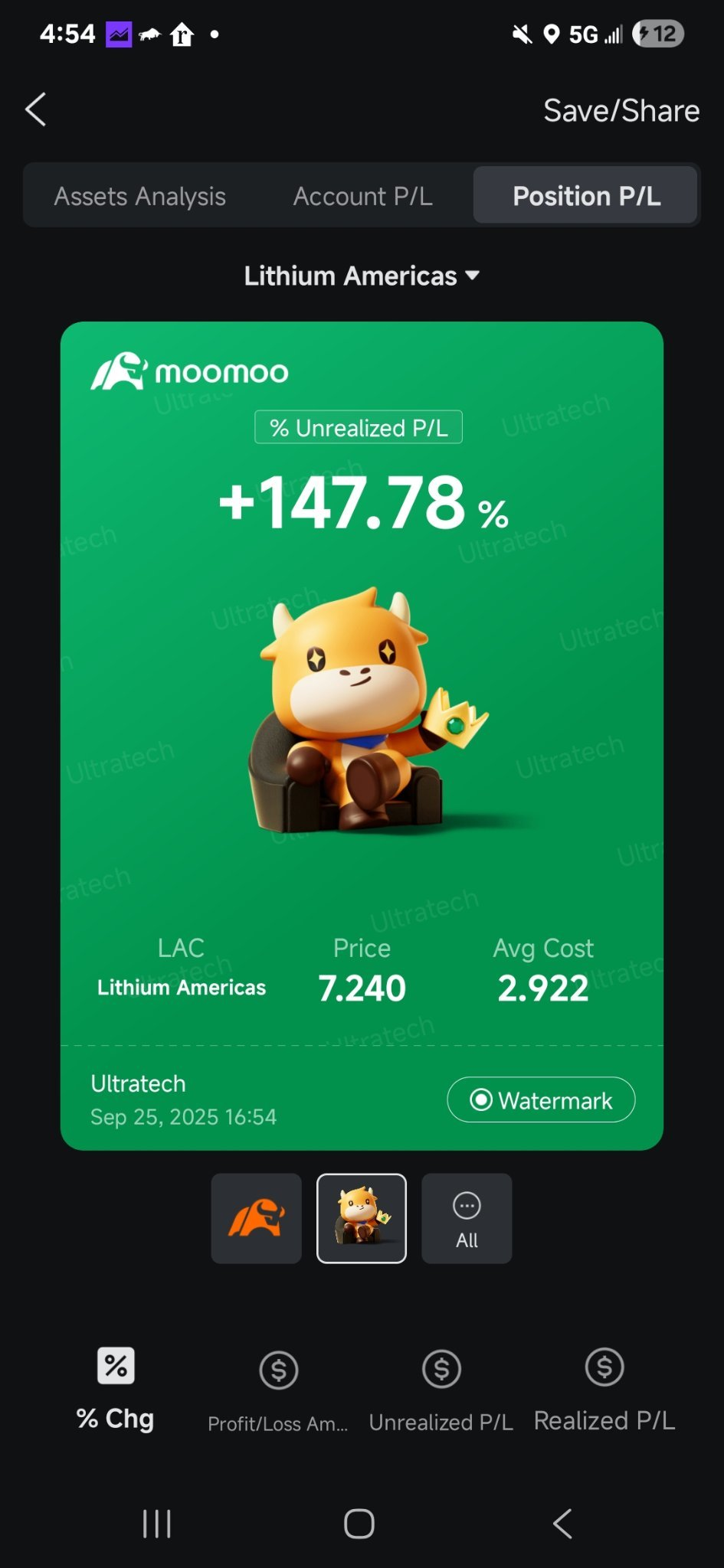Choose the orange bull logo card style
Image resolution: width=724 pixels, height=1568 pixels.
tap(256, 1218)
